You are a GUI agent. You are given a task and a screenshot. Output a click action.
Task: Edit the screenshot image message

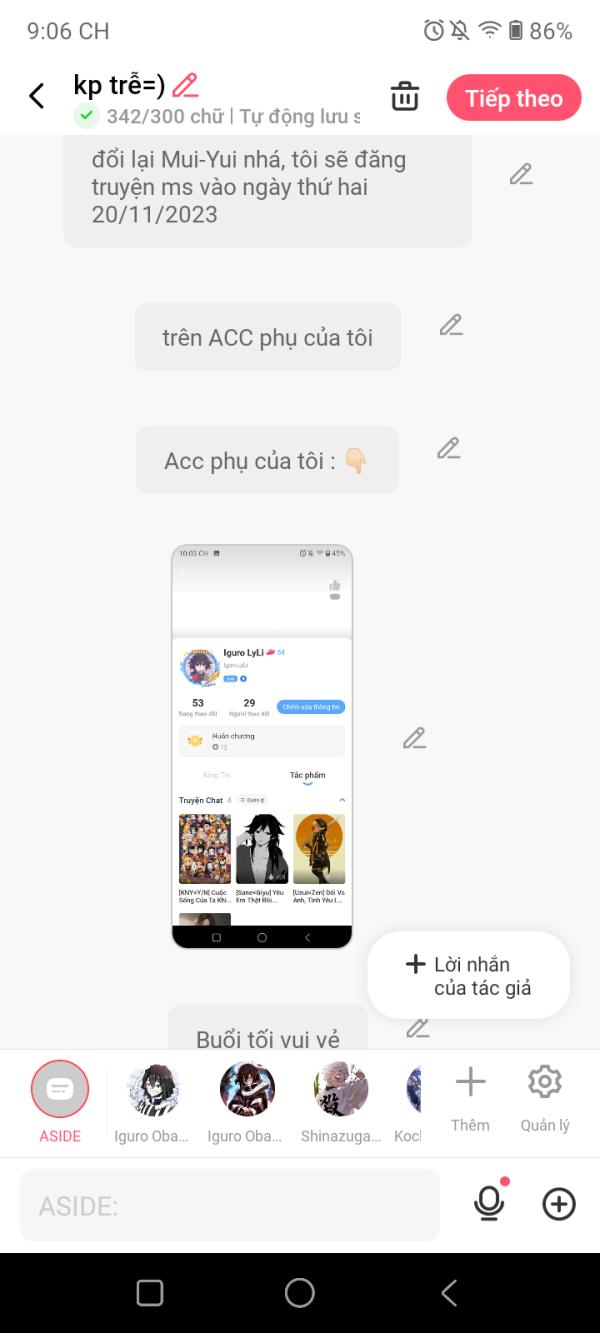pos(414,738)
